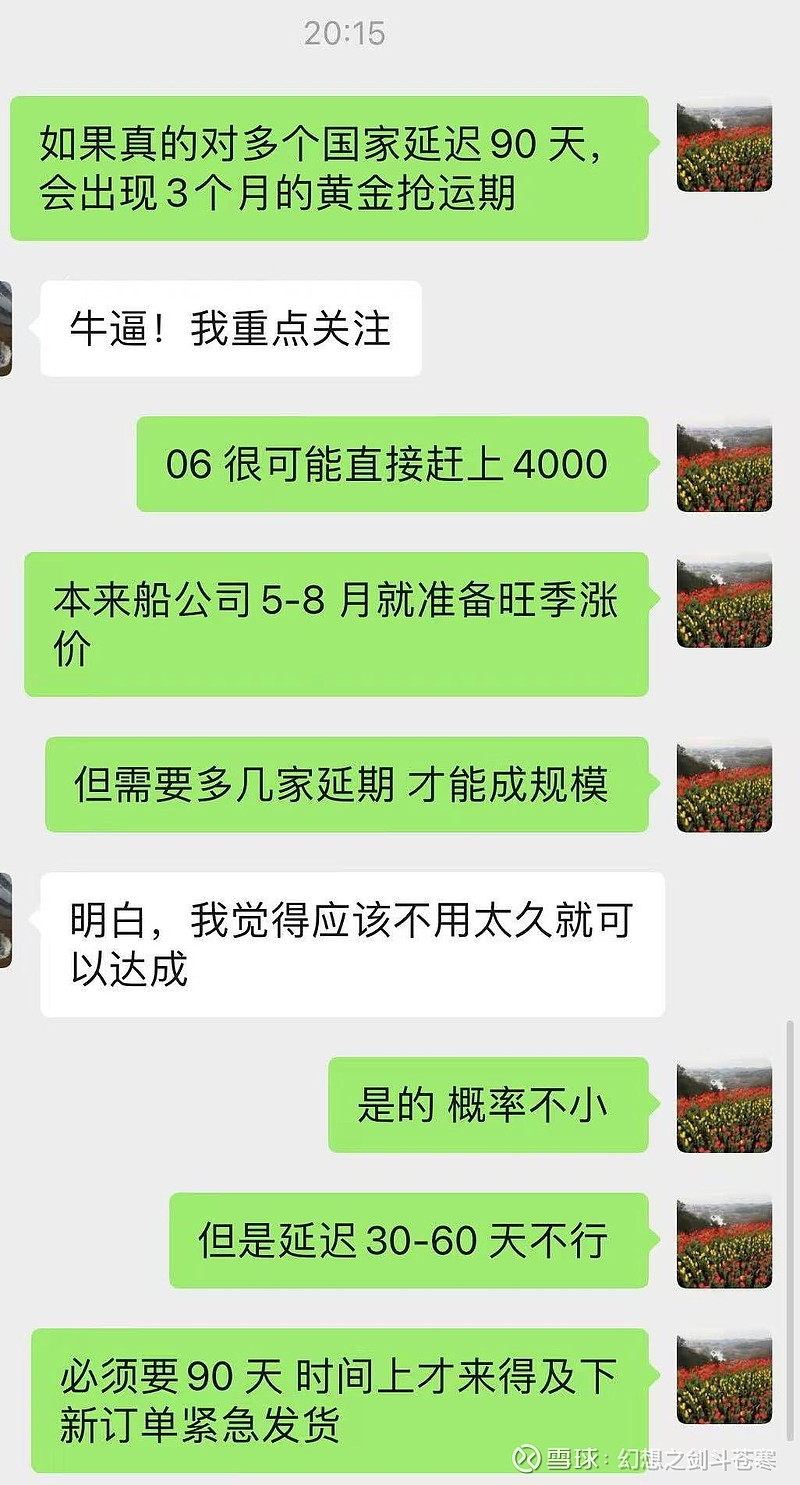Tap flower avatar beside '06 很可能直接赶上 4000'
The height and width of the screenshot is (1485, 800).
coord(723,463)
